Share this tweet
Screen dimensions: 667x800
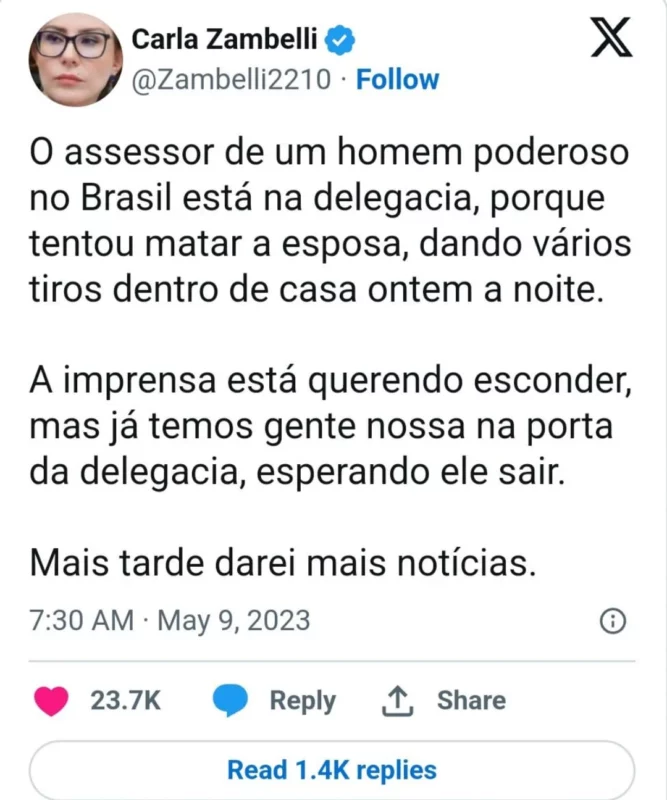coord(447,701)
